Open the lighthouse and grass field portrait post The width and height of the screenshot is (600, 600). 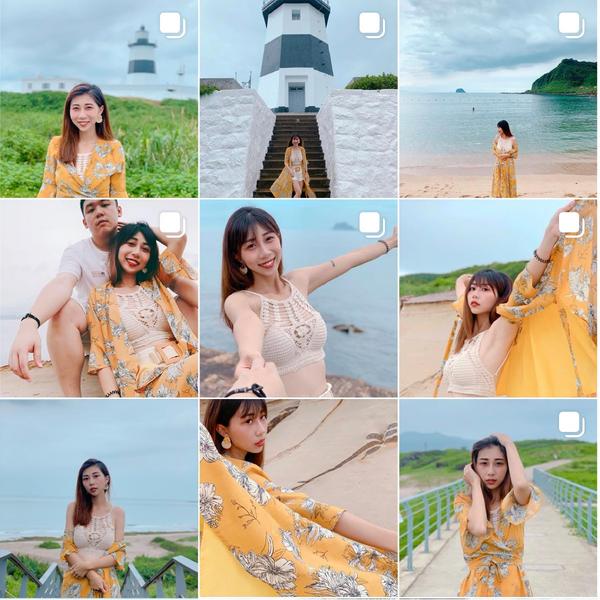[98, 98]
